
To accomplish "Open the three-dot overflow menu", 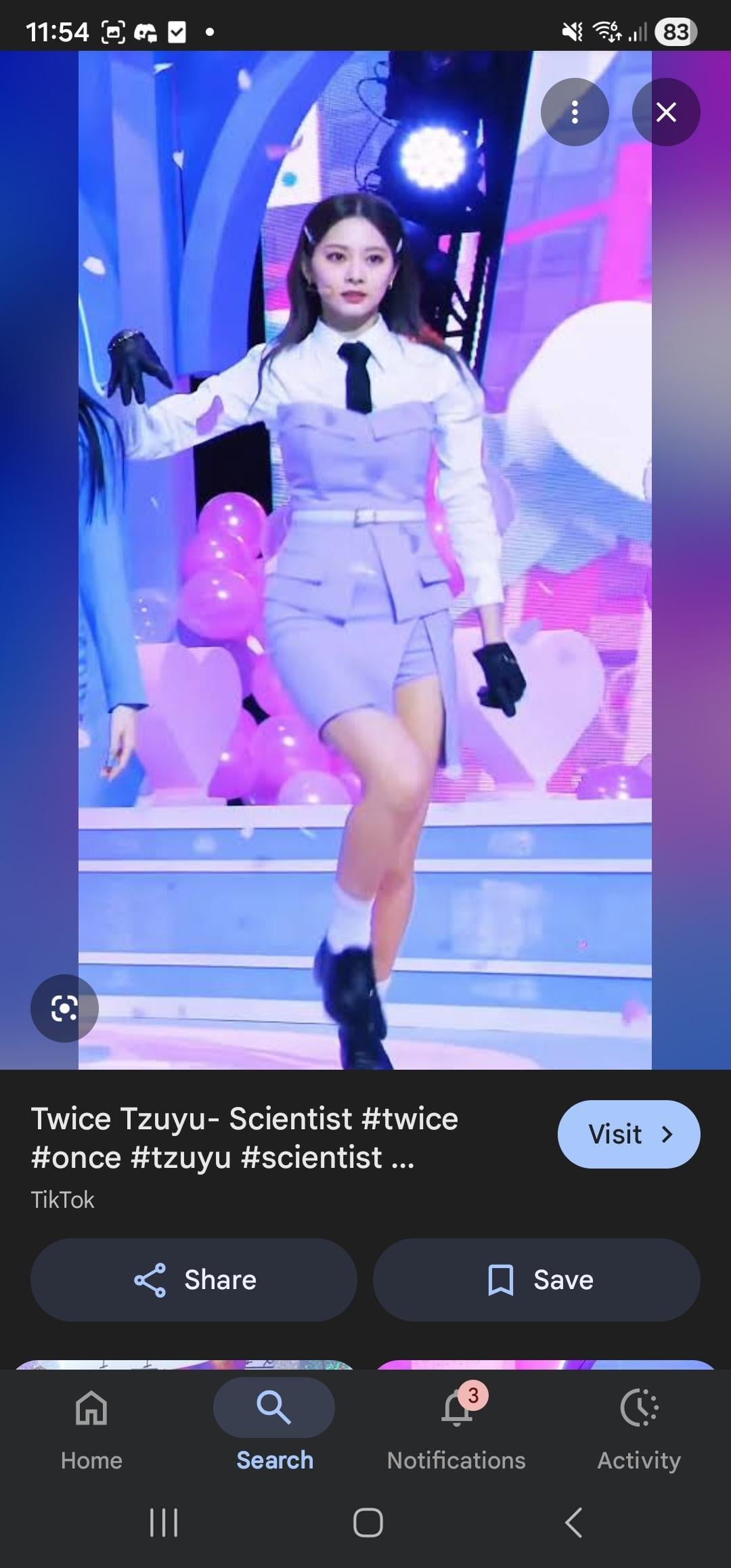I will tap(575, 112).
